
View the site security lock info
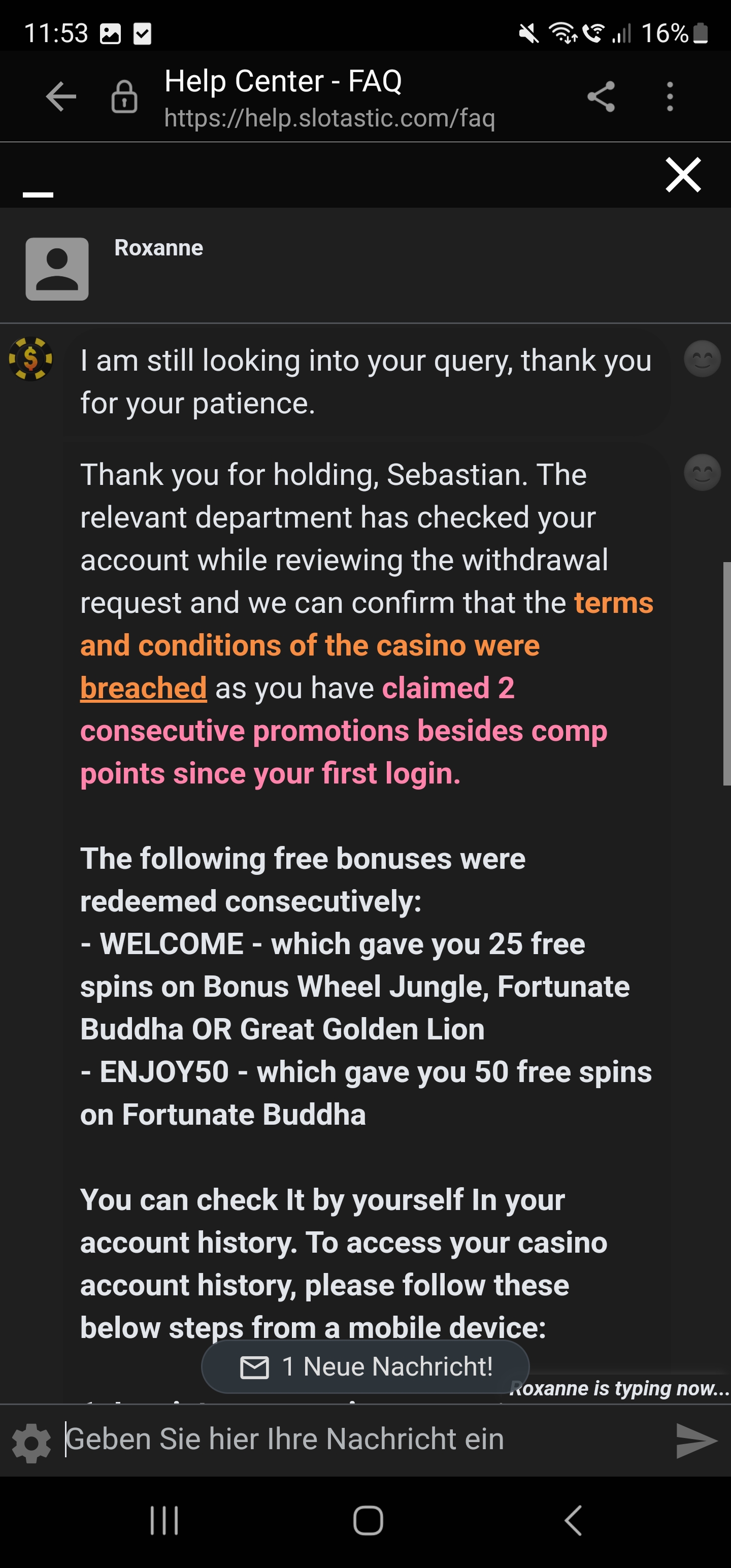click(x=124, y=96)
